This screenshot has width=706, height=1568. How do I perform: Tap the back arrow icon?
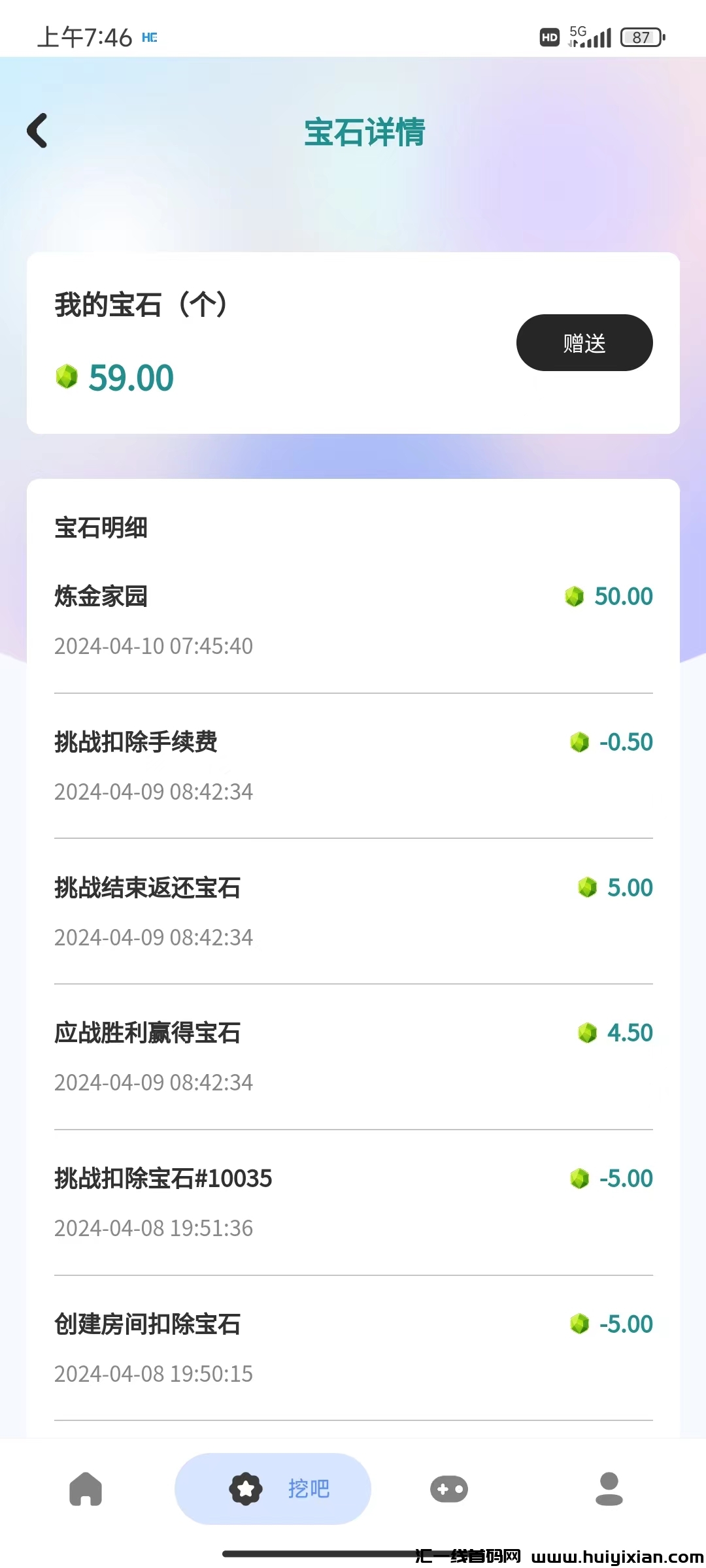[x=37, y=131]
